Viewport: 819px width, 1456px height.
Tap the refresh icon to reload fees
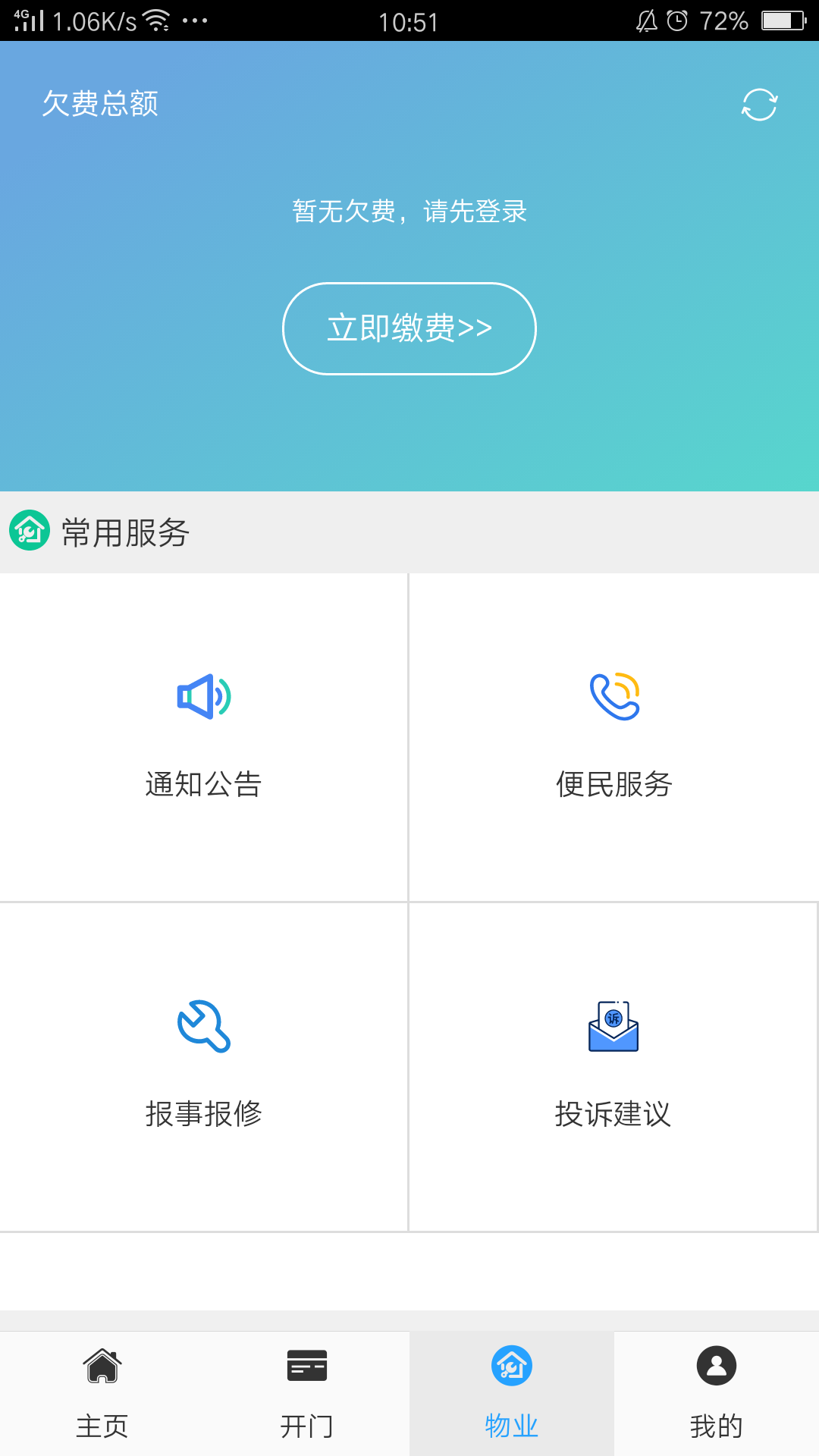coord(758,105)
